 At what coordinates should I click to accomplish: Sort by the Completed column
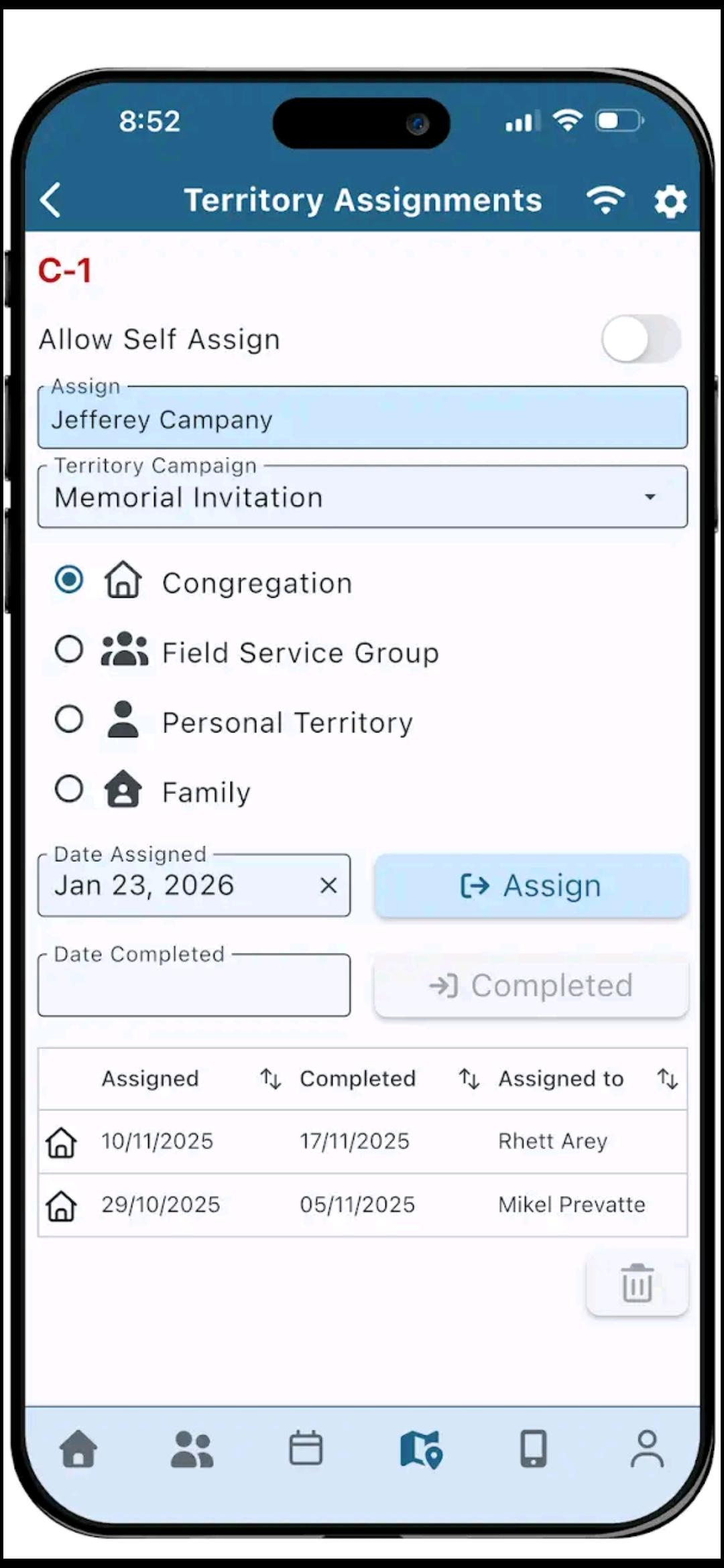coord(469,1079)
